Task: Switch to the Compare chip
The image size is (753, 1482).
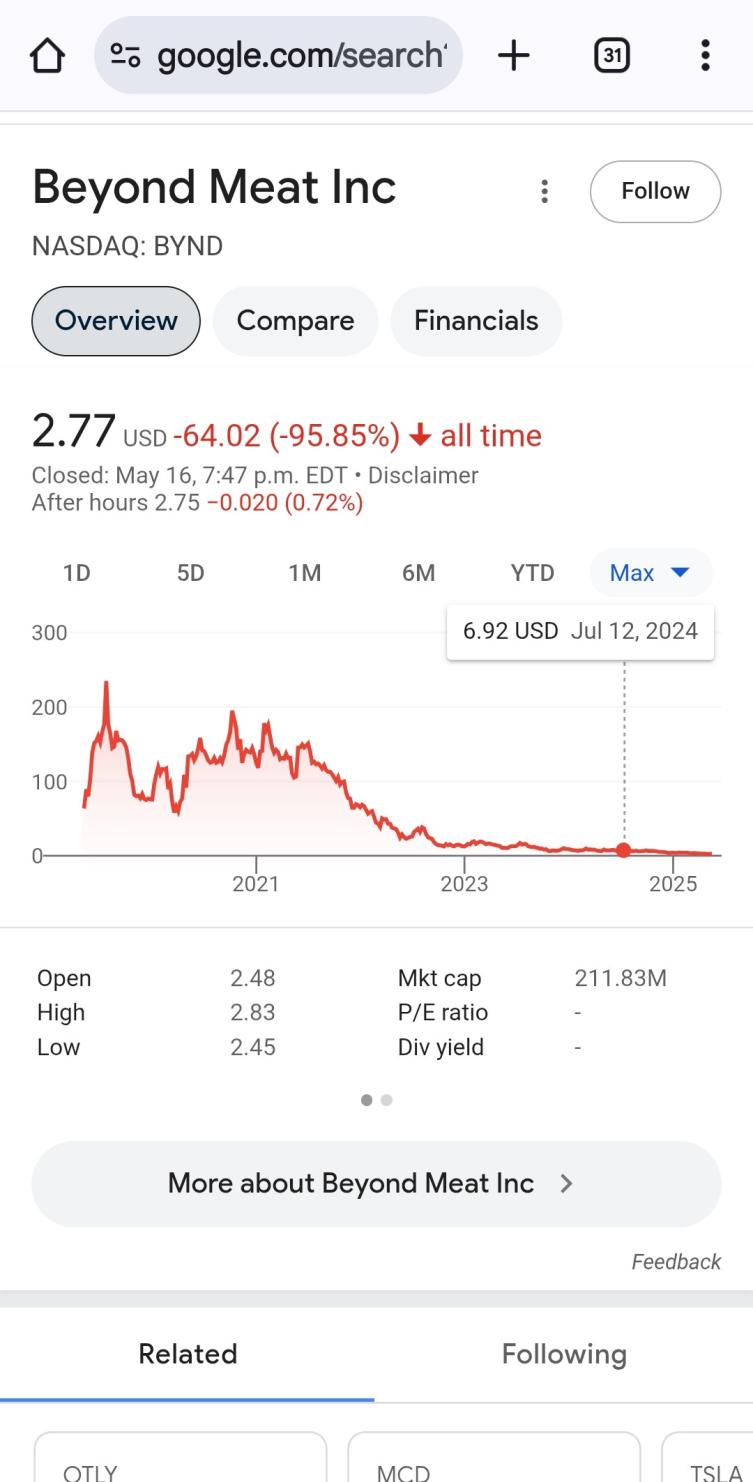Action: point(295,321)
